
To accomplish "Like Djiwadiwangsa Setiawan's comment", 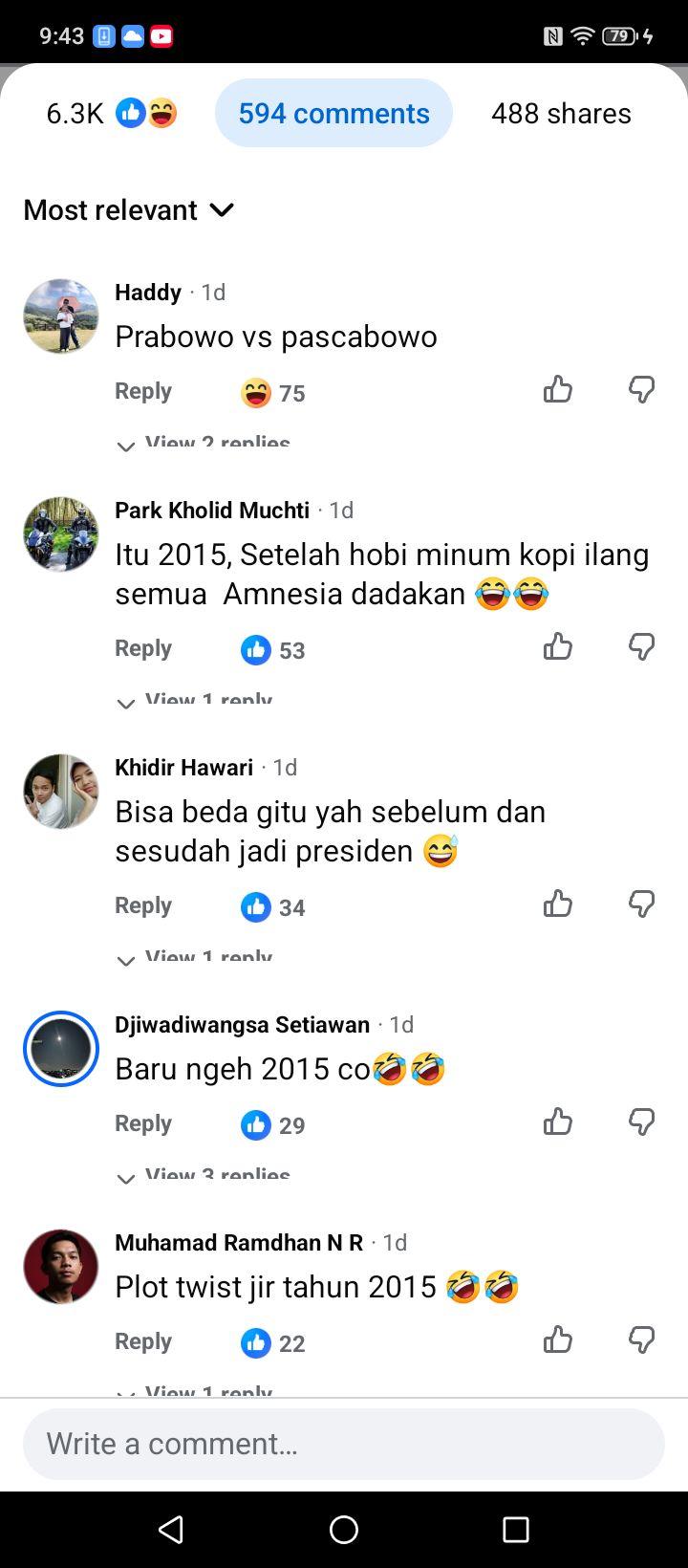I will pyautogui.click(x=558, y=1122).
